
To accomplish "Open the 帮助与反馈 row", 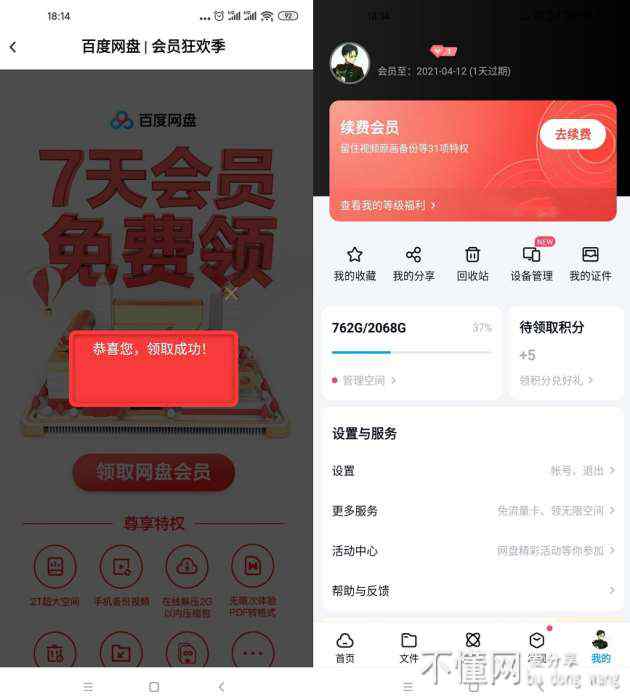I will tap(472, 591).
